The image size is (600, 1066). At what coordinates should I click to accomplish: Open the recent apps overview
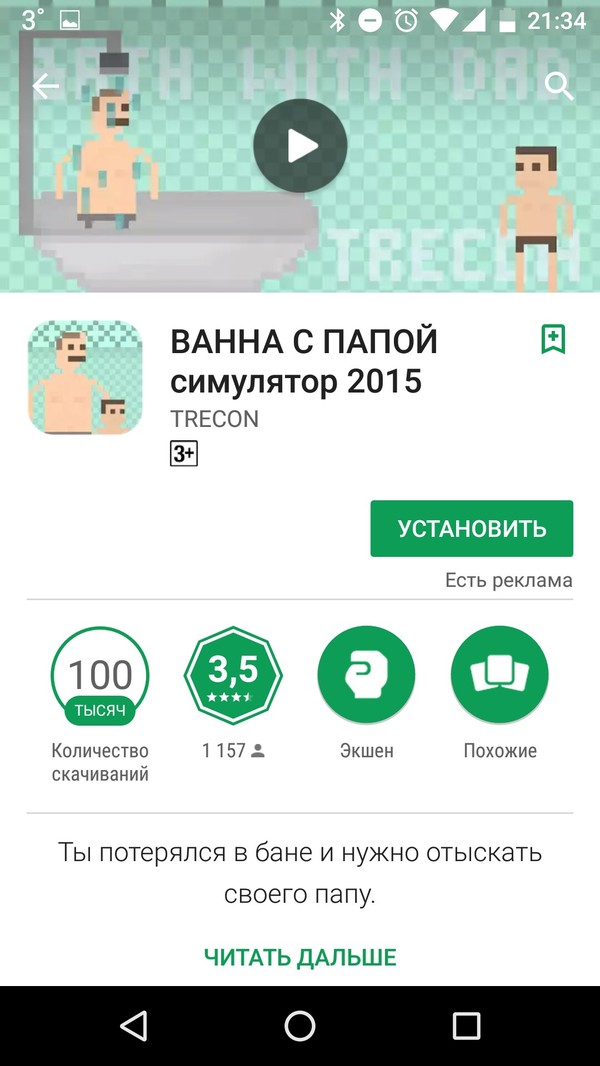point(466,1025)
